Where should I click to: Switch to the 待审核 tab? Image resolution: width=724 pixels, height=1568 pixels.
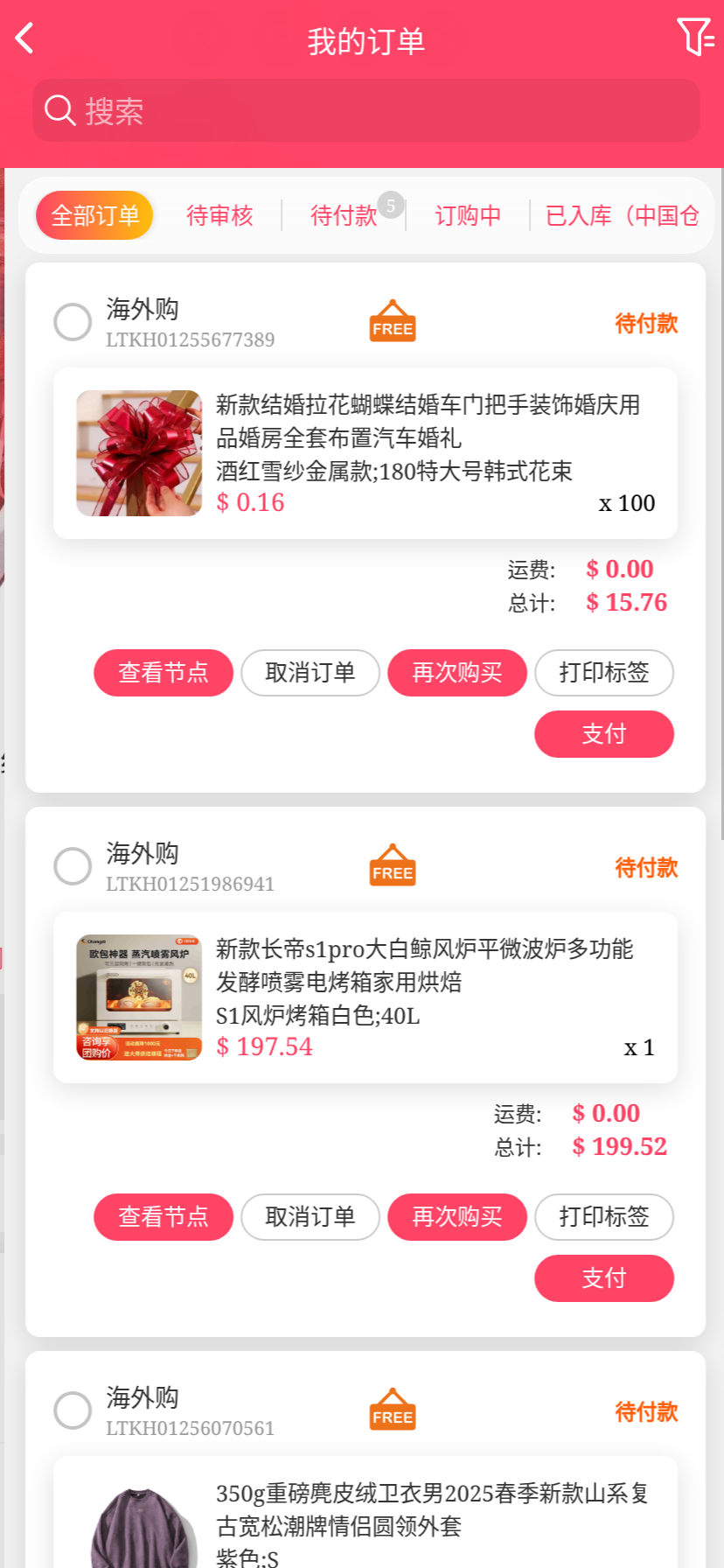[x=219, y=215]
